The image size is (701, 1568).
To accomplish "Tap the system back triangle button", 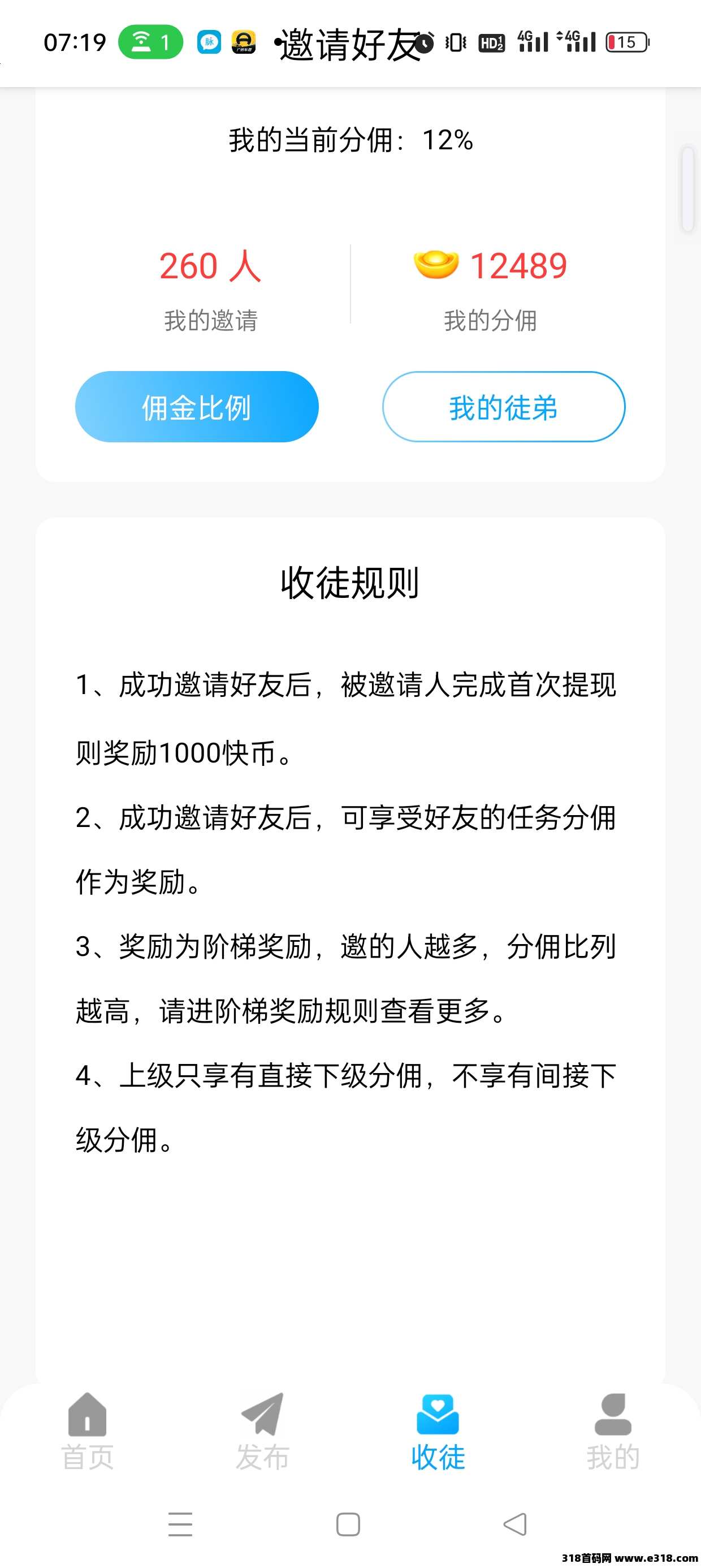I will 516,1524.
